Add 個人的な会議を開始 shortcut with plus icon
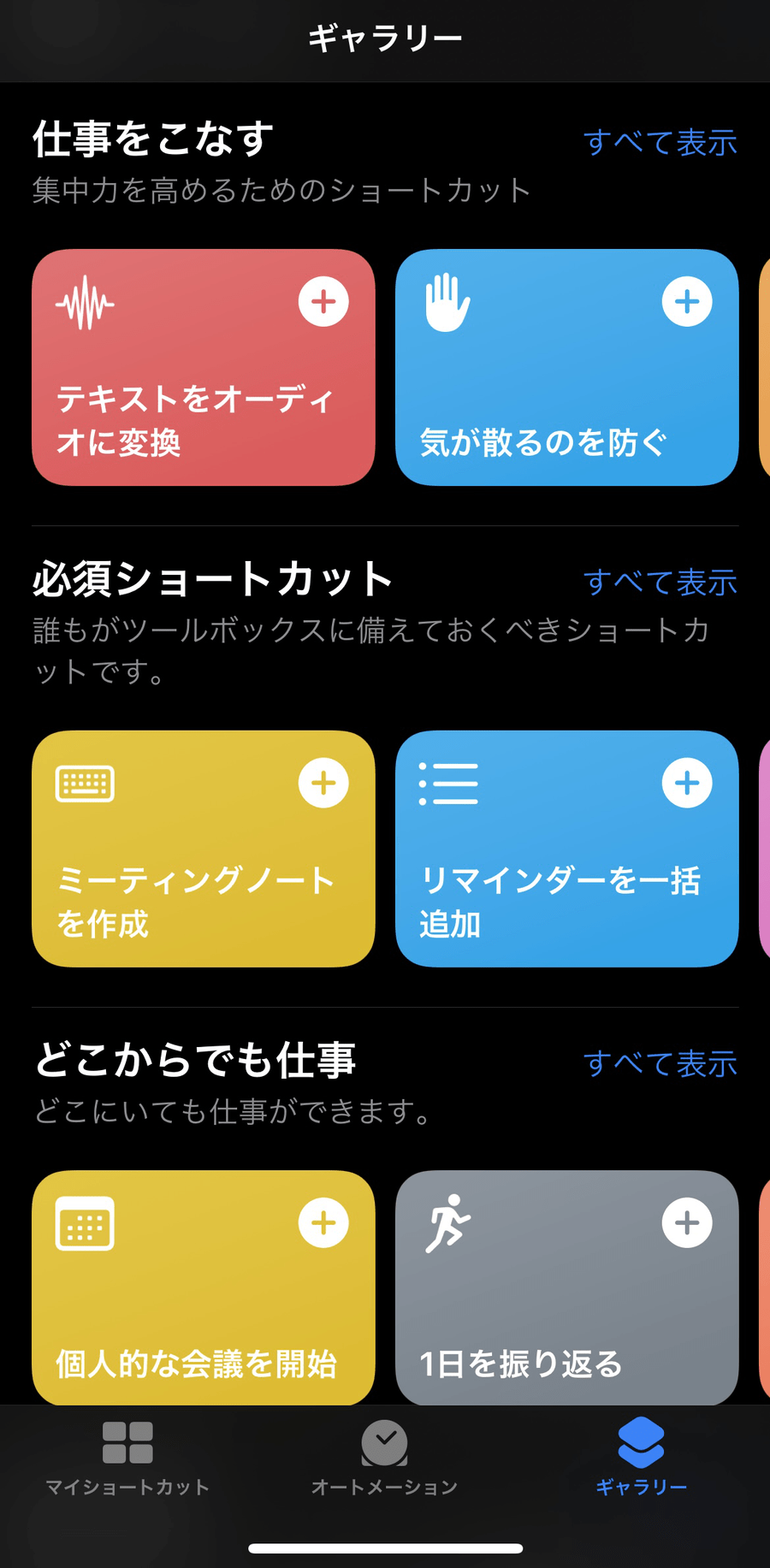Screen dimensions: 770x1568 (x=323, y=1222)
